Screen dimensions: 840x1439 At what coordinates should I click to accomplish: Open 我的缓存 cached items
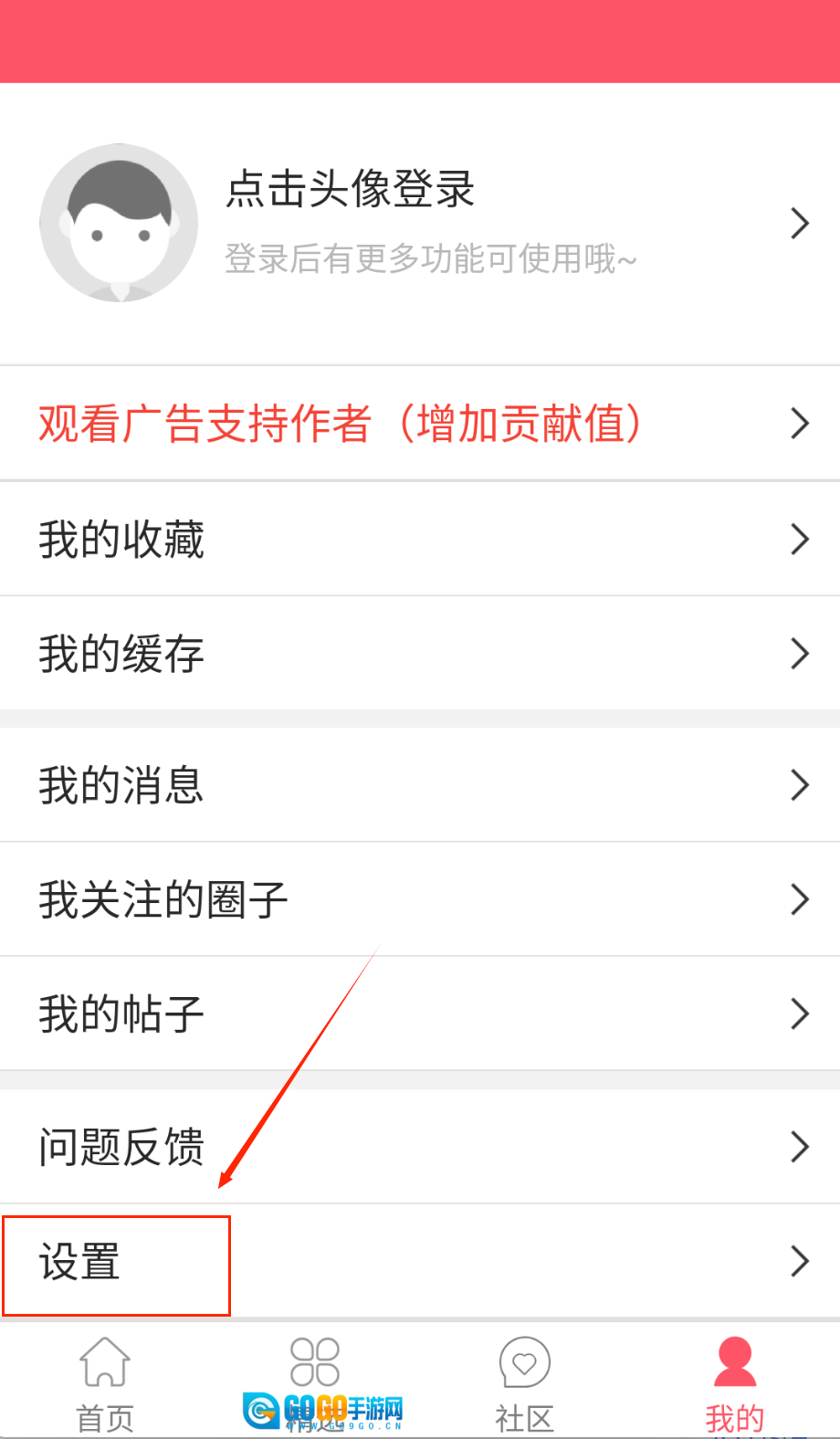point(420,654)
